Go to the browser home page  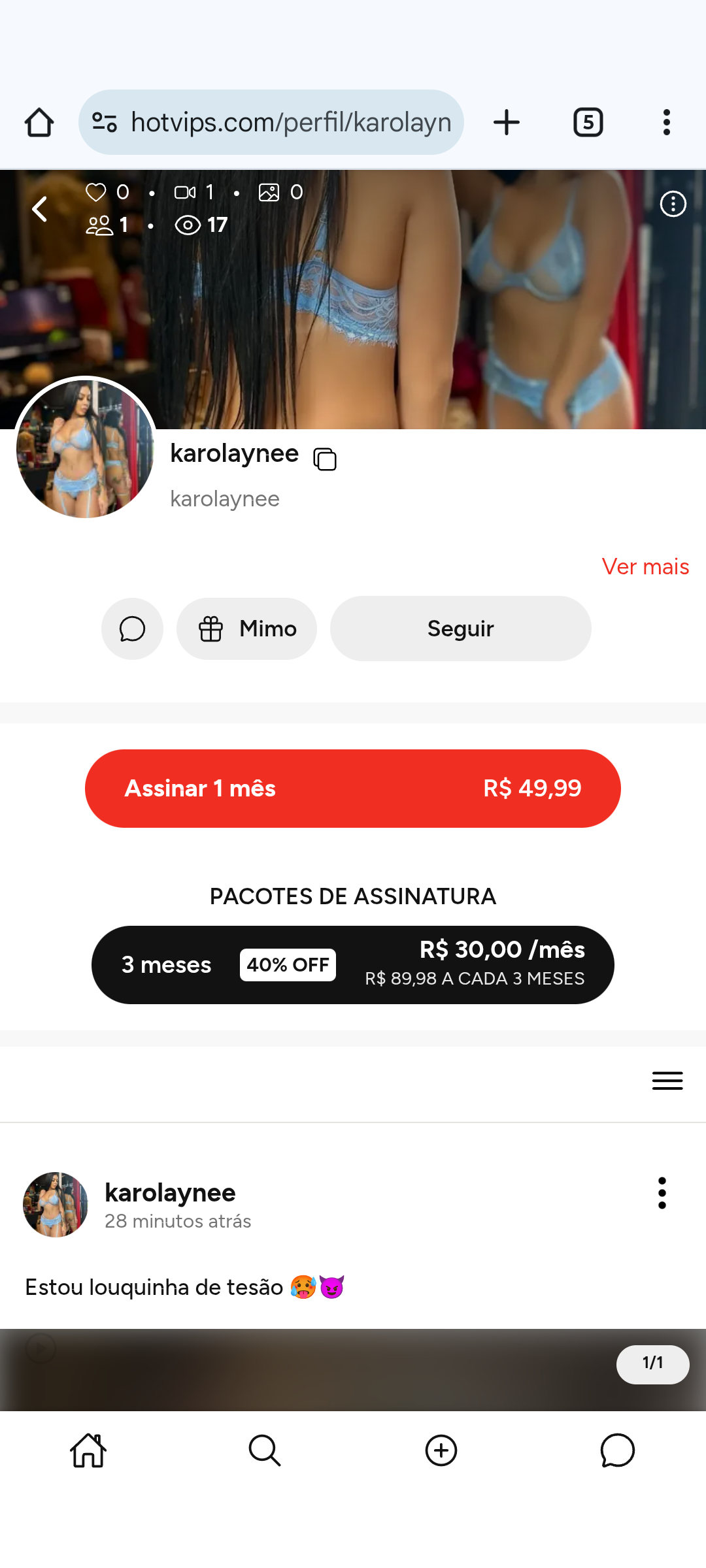pyautogui.click(x=39, y=122)
